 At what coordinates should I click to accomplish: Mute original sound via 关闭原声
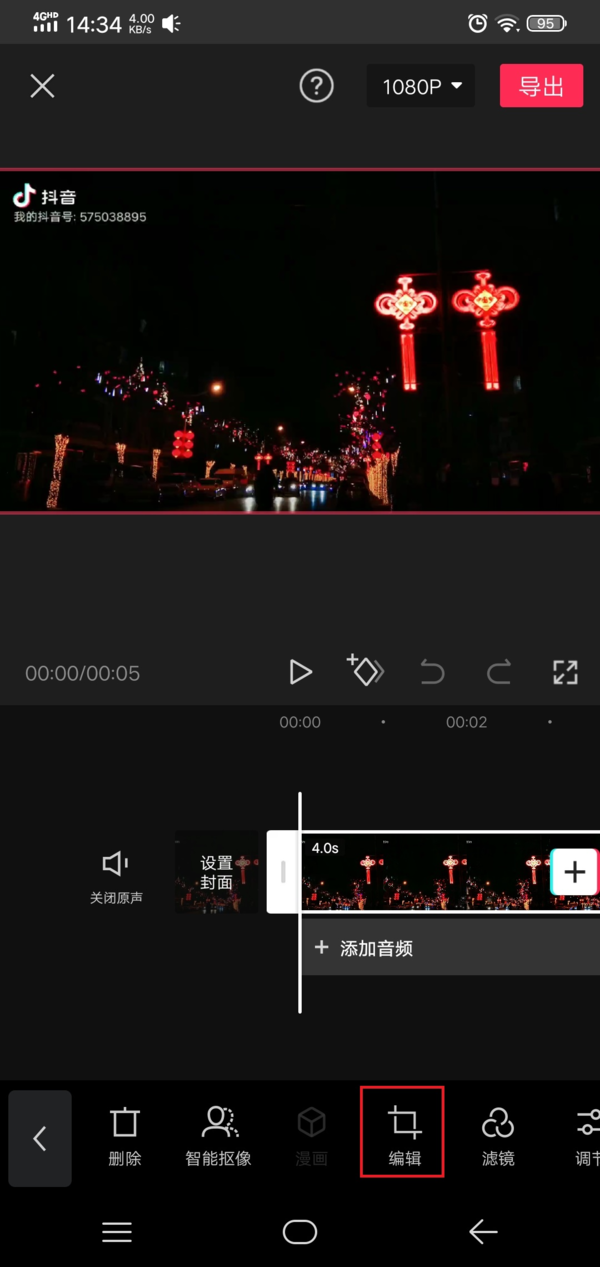(116, 875)
